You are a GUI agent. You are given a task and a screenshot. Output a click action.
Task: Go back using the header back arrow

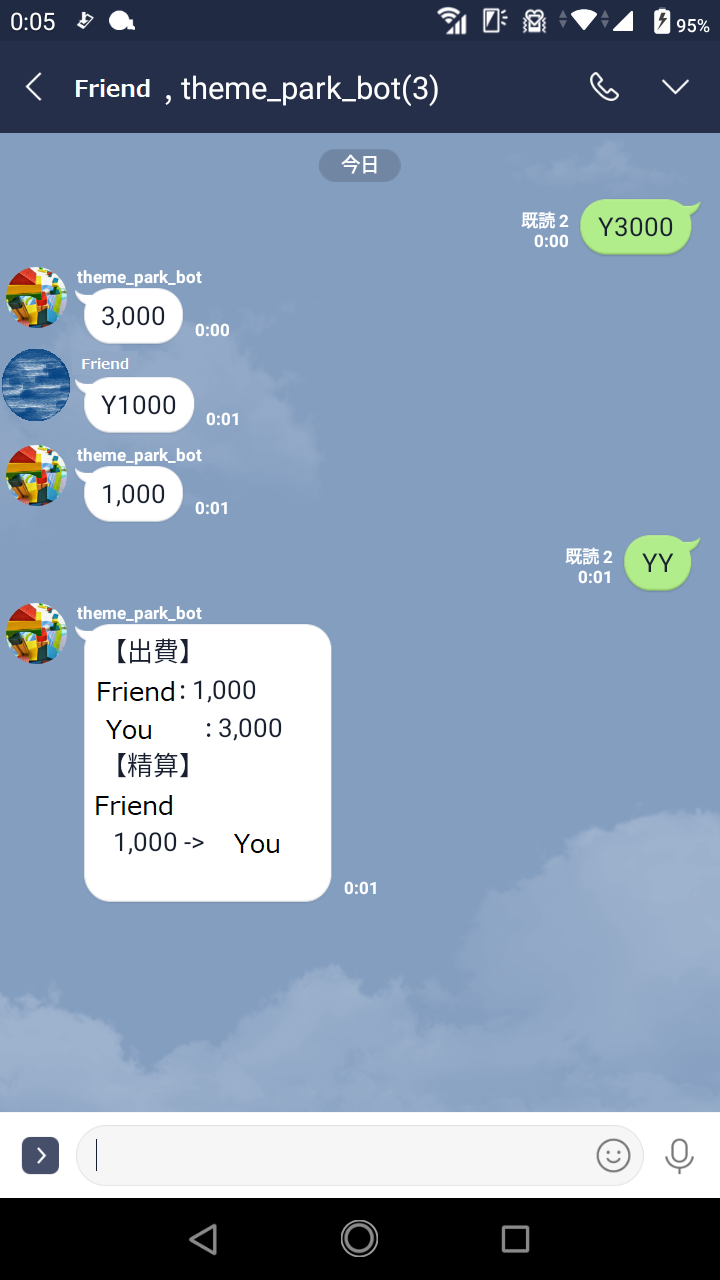pyautogui.click(x=33, y=87)
